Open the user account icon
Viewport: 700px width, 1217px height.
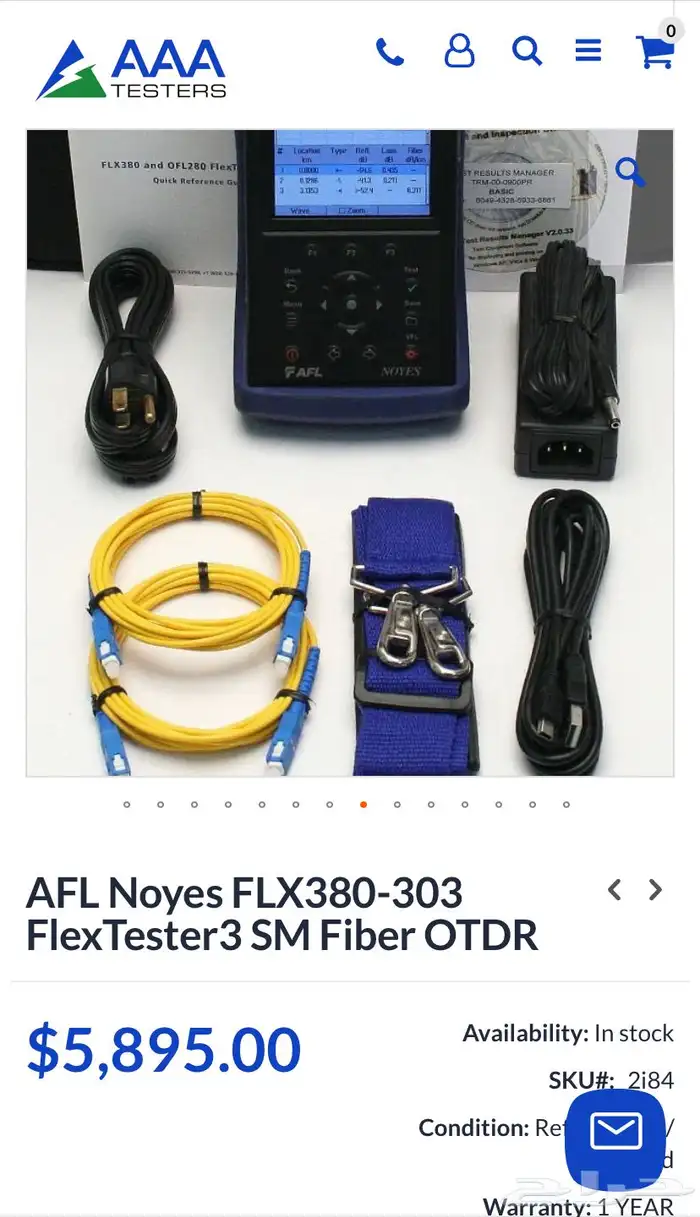[x=459, y=50]
